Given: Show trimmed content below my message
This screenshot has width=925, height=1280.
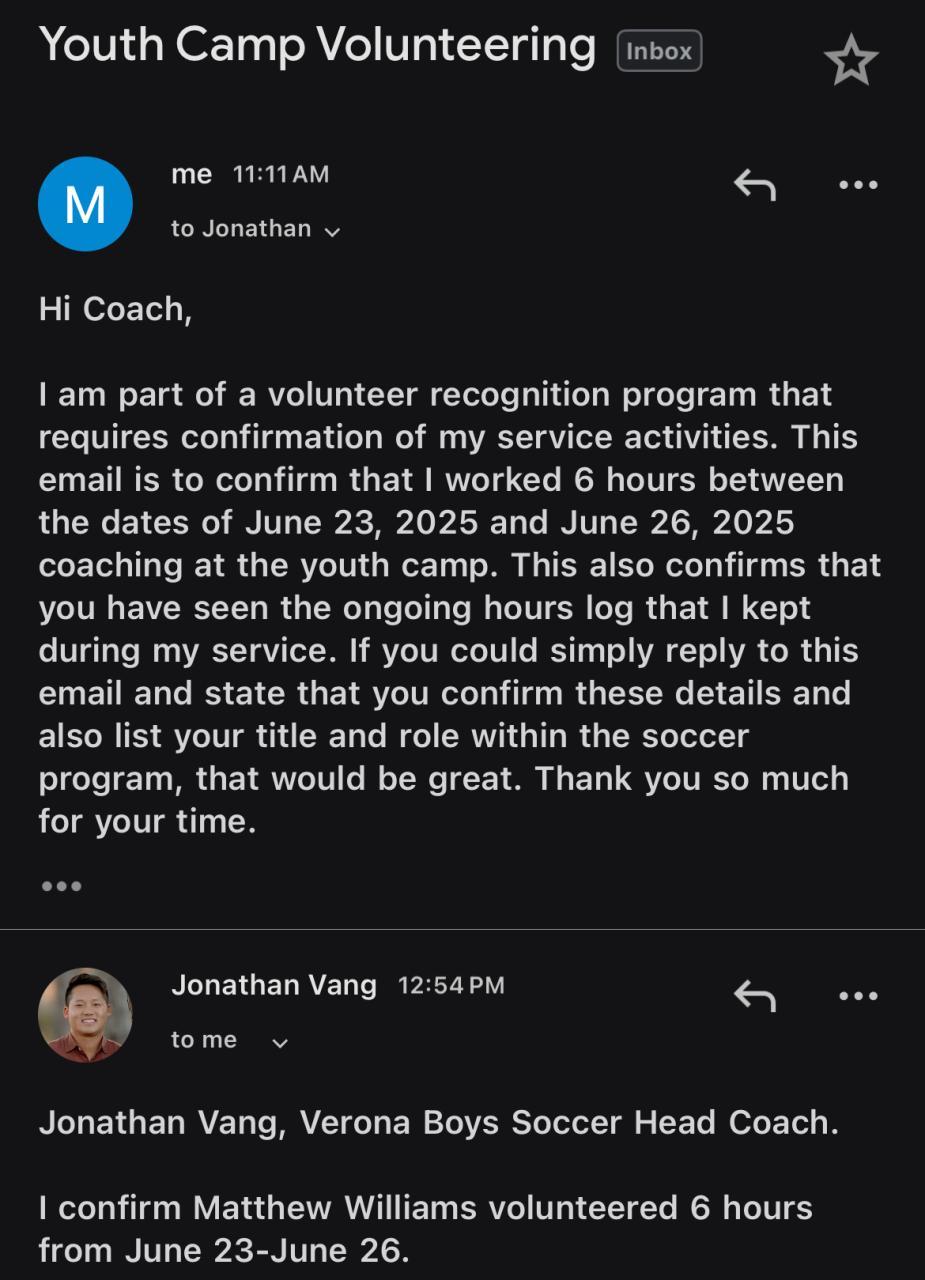Looking at the screenshot, I should [x=61, y=886].
